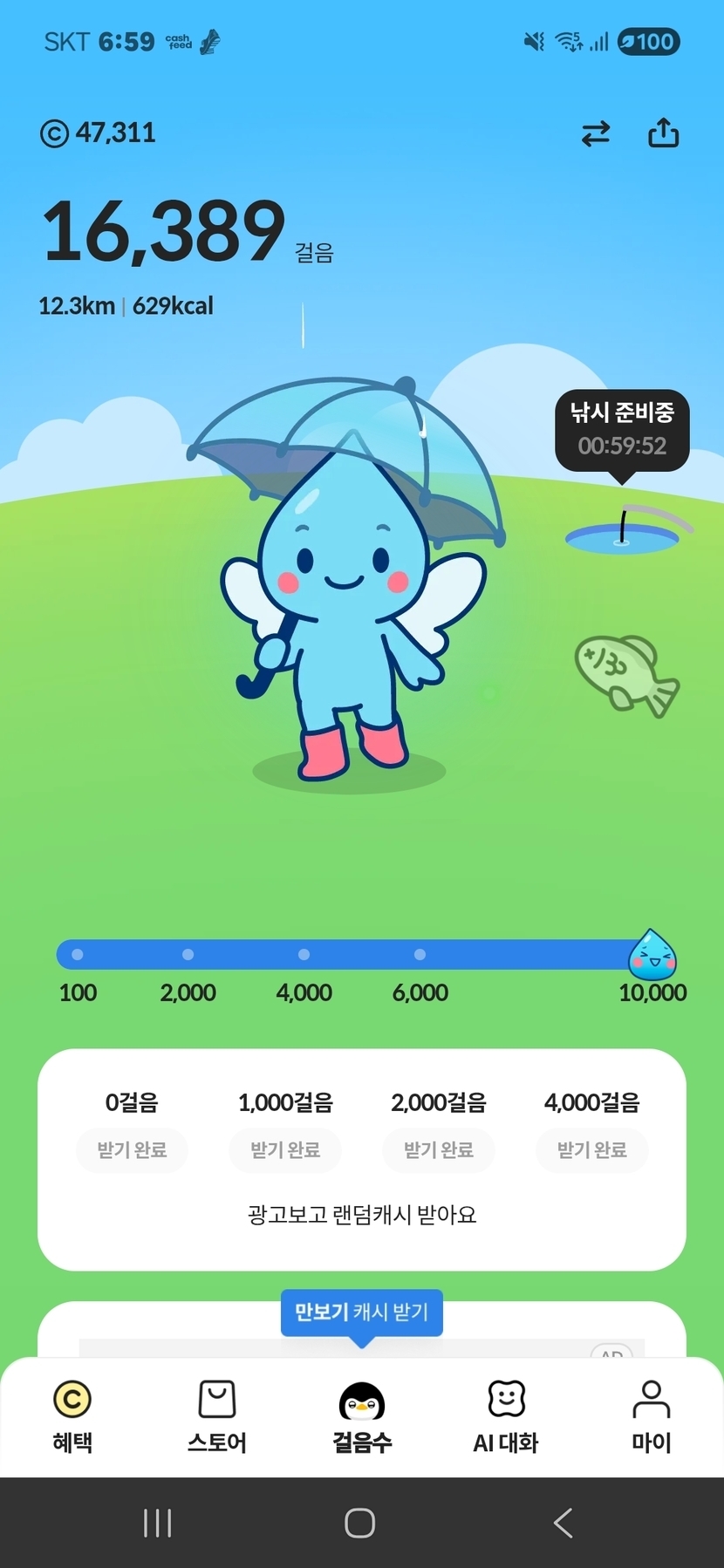Collect the fish reward icon

coord(625,674)
